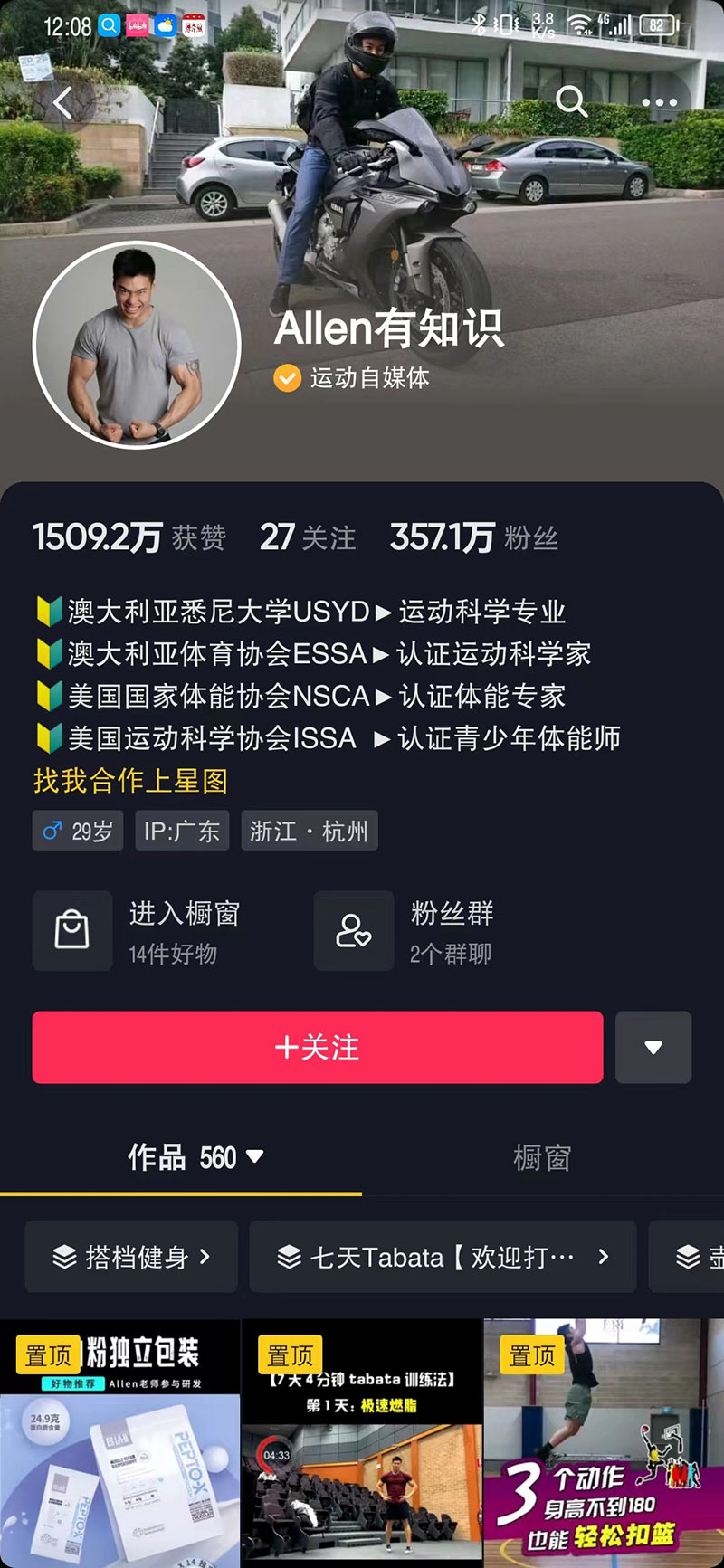The width and height of the screenshot is (724, 1568).
Task: View the 357.1万 粉丝 followers list
Action: (473, 537)
